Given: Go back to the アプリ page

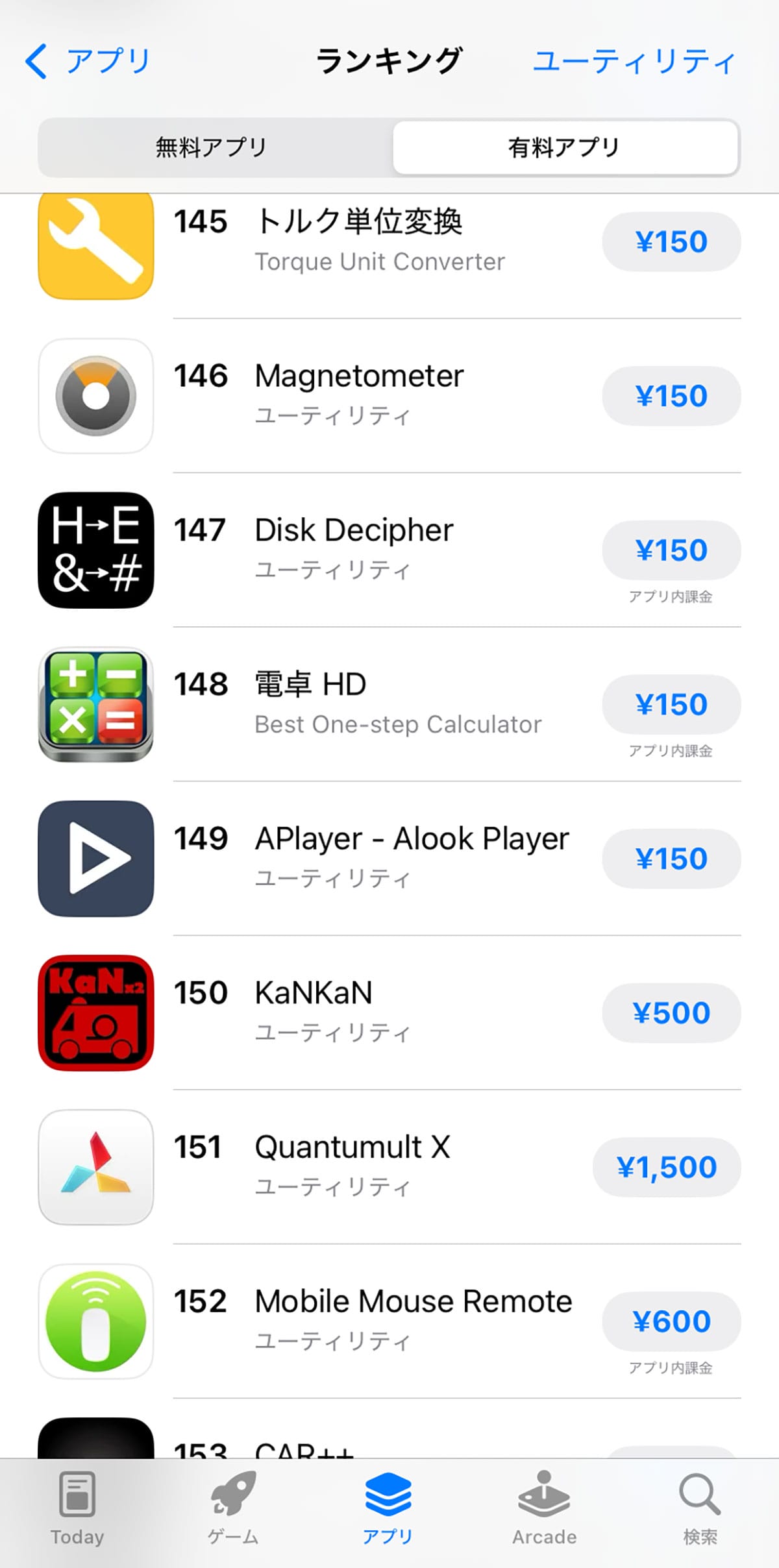Looking at the screenshot, I should coord(88,62).
